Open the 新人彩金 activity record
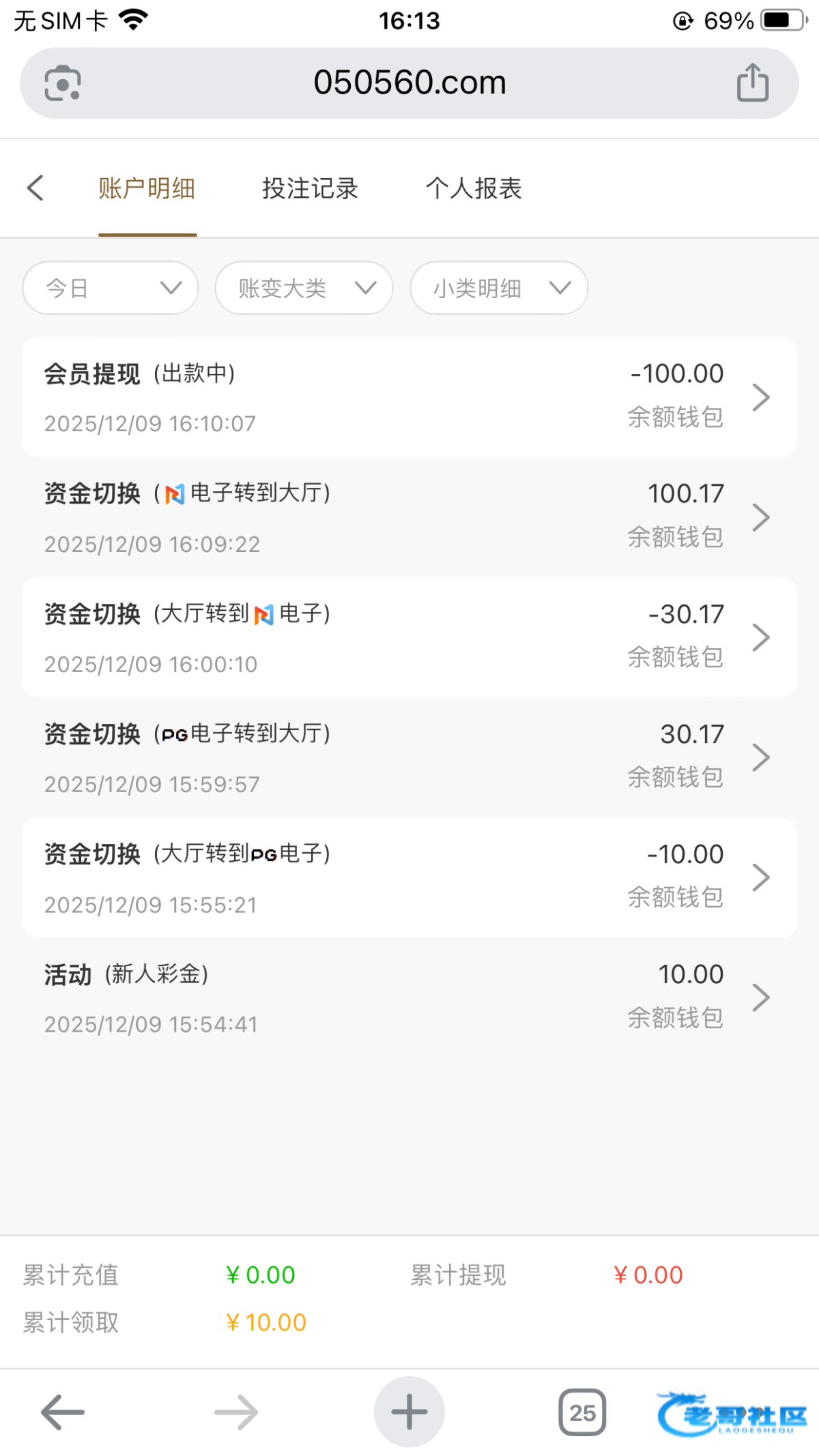This screenshot has height=1456, width=819. click(x=409, y=998)
